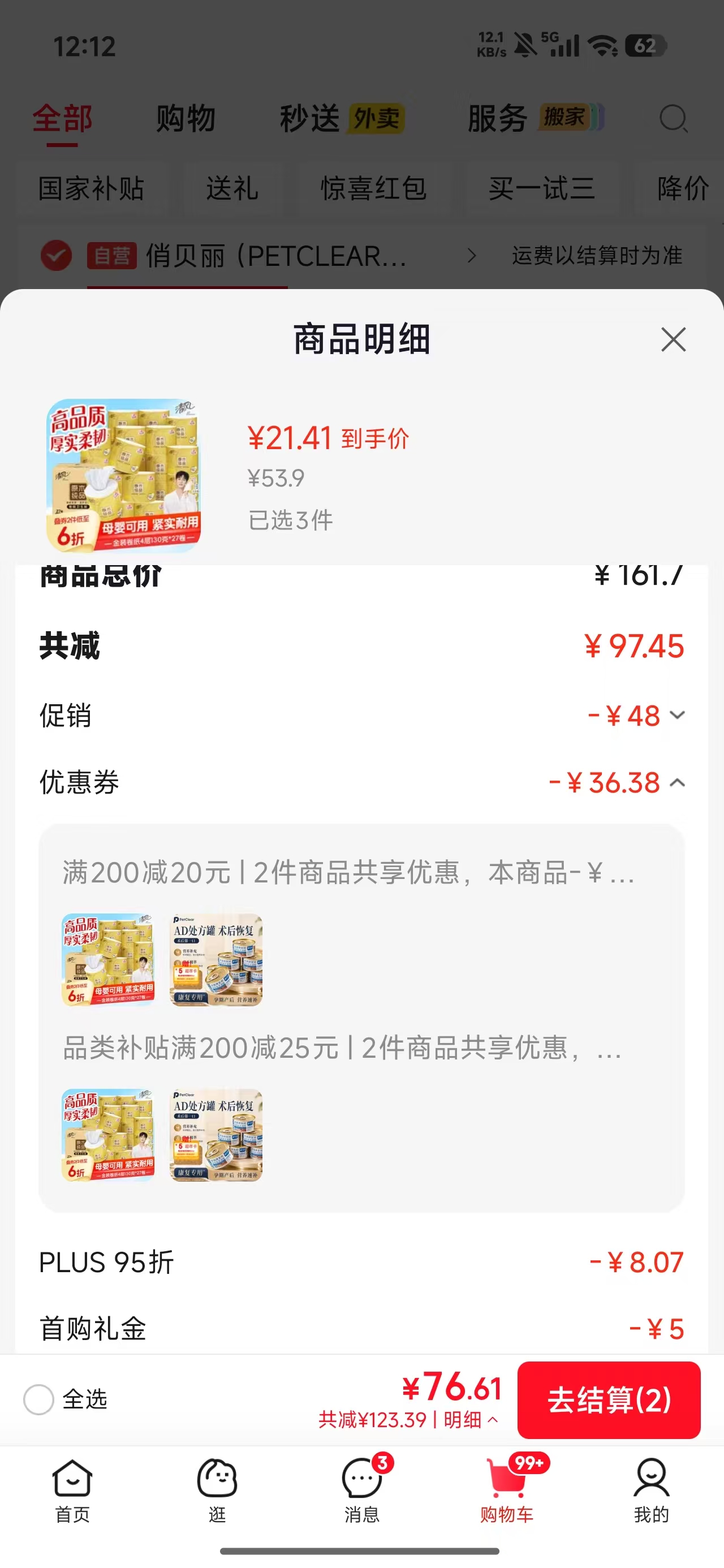Open the 消息 messages tab
Image resolution: width=724 pixels, height=1568 pixels.
[x=363, y=1491]
